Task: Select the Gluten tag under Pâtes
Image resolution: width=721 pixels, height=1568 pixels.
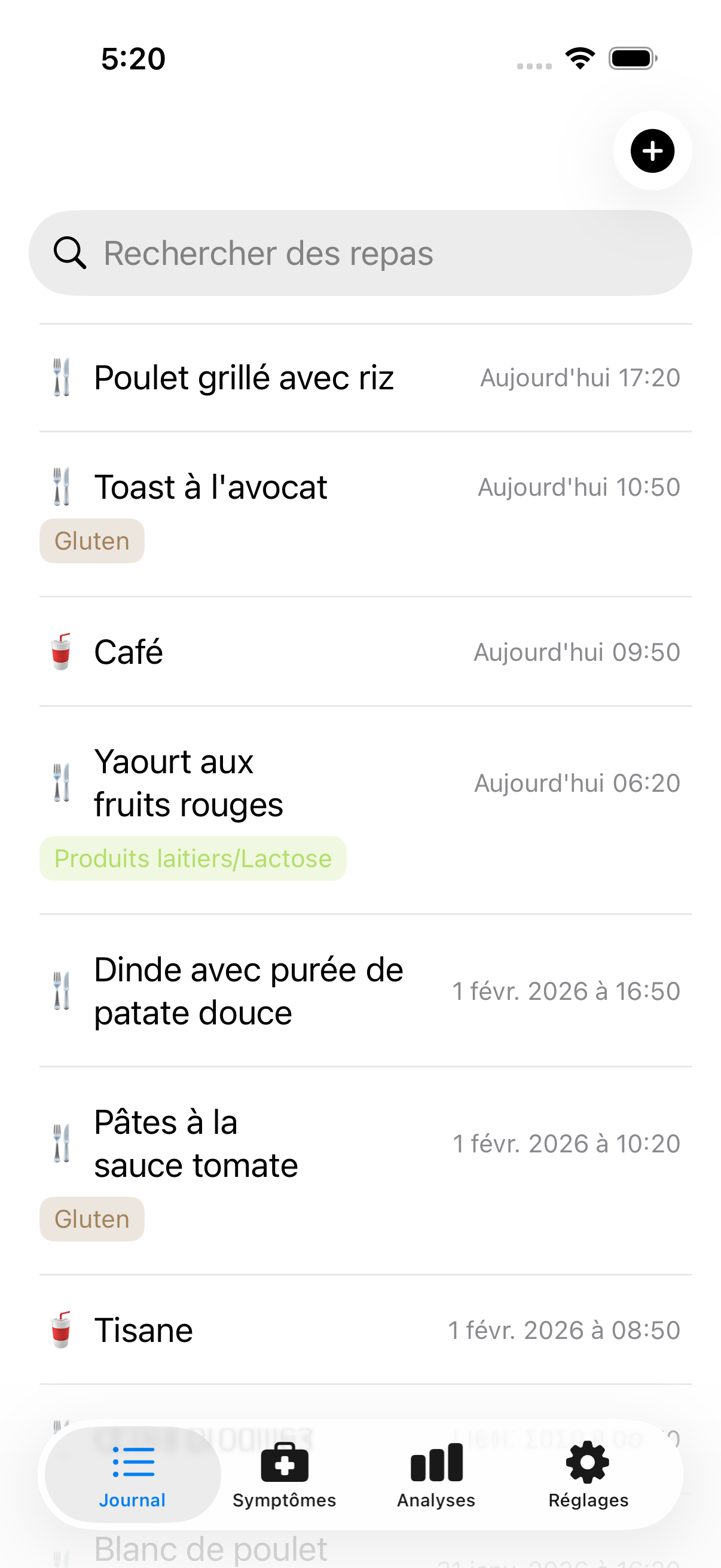Action: (91, 1218)
